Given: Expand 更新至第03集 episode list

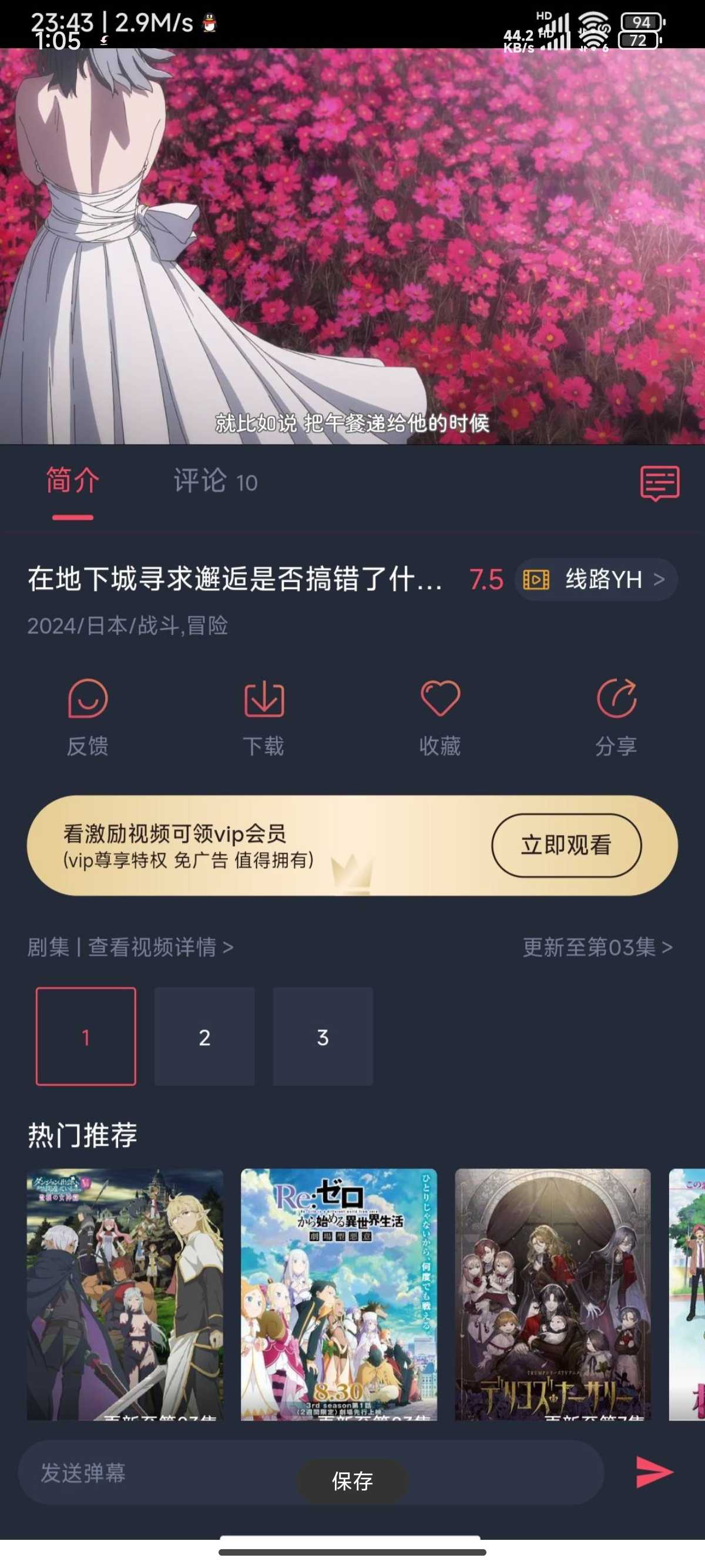Looking at the screenshot, I should (x=597, y=947).
